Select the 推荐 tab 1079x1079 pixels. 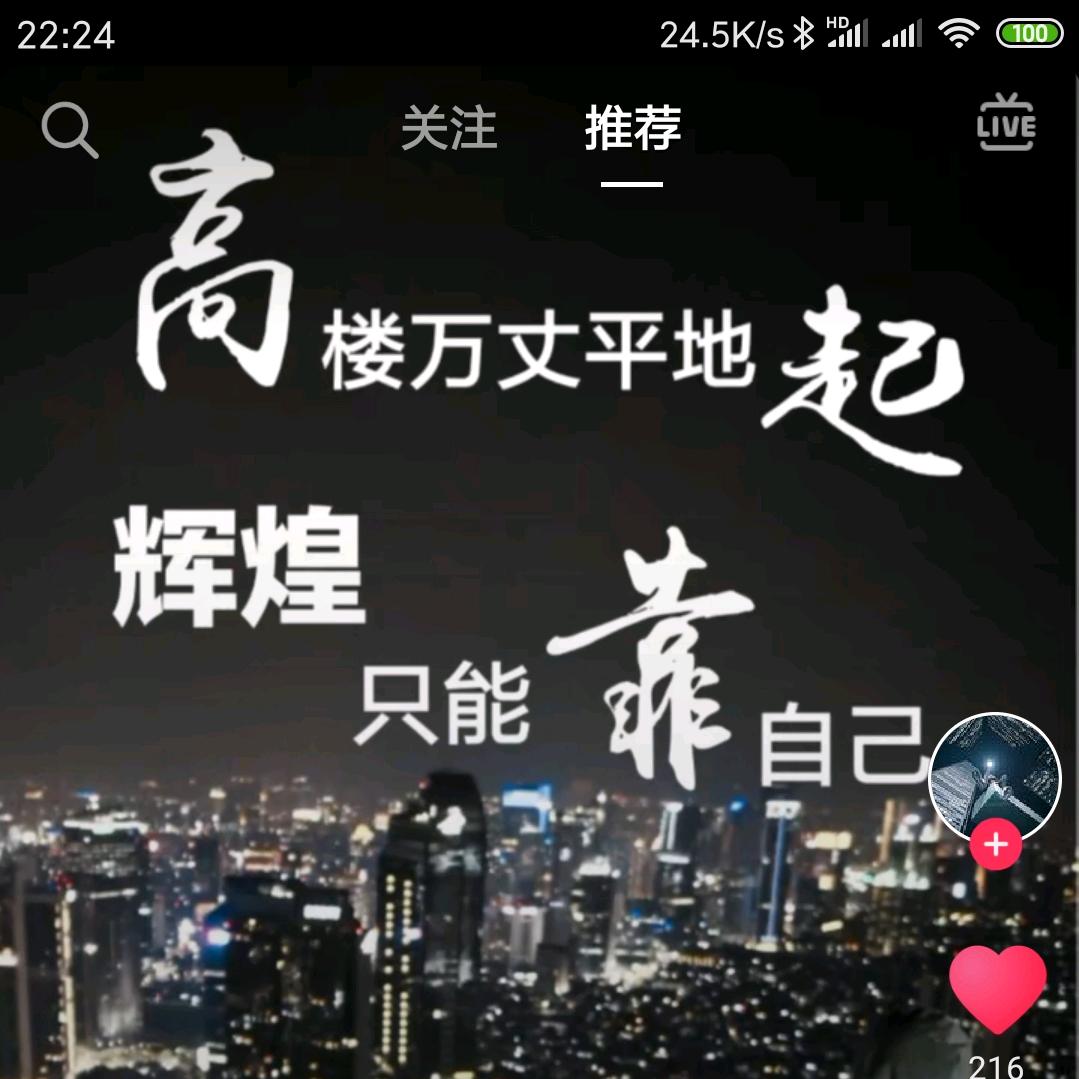click(633, 129)
